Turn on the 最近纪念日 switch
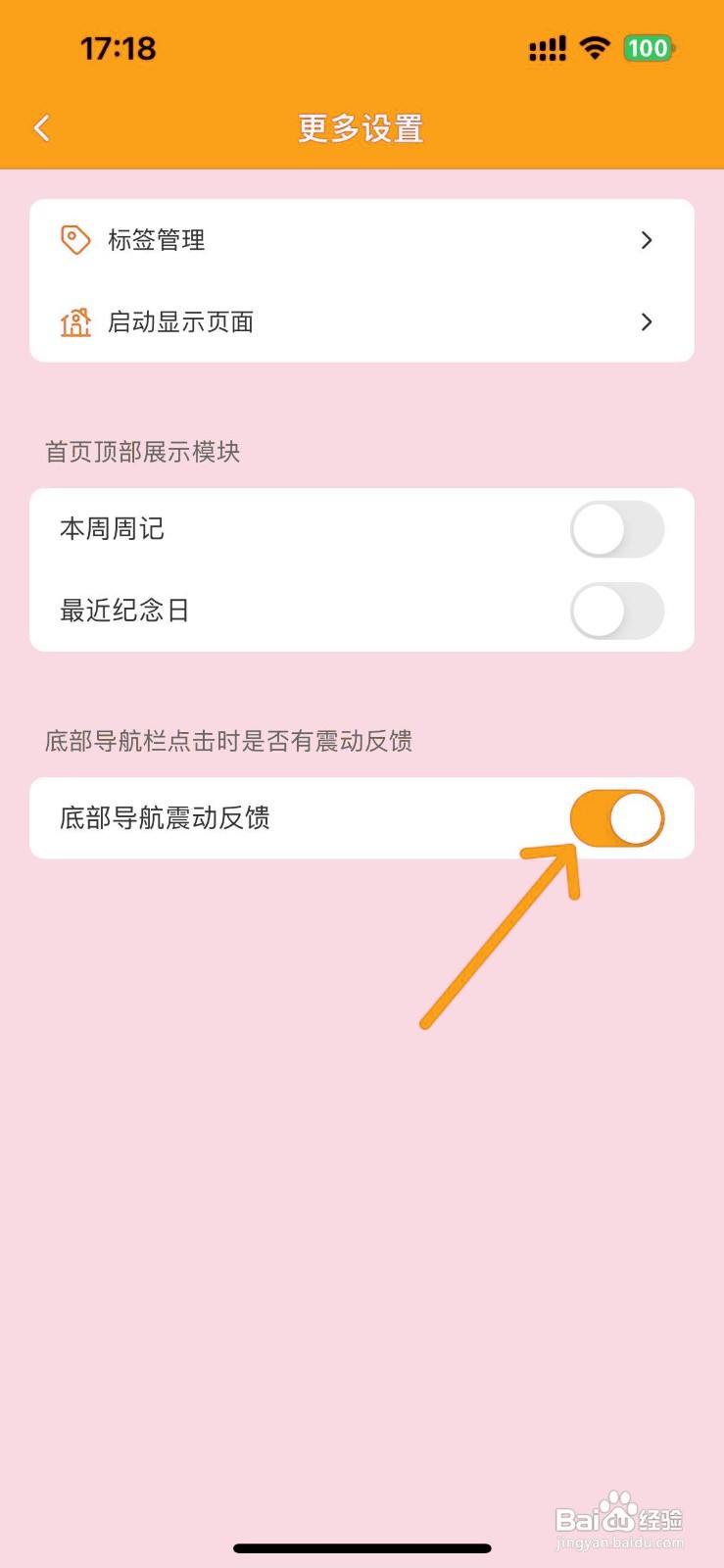Image resolution: width=724 pixels, height=1568 pixels. (616, 611)
